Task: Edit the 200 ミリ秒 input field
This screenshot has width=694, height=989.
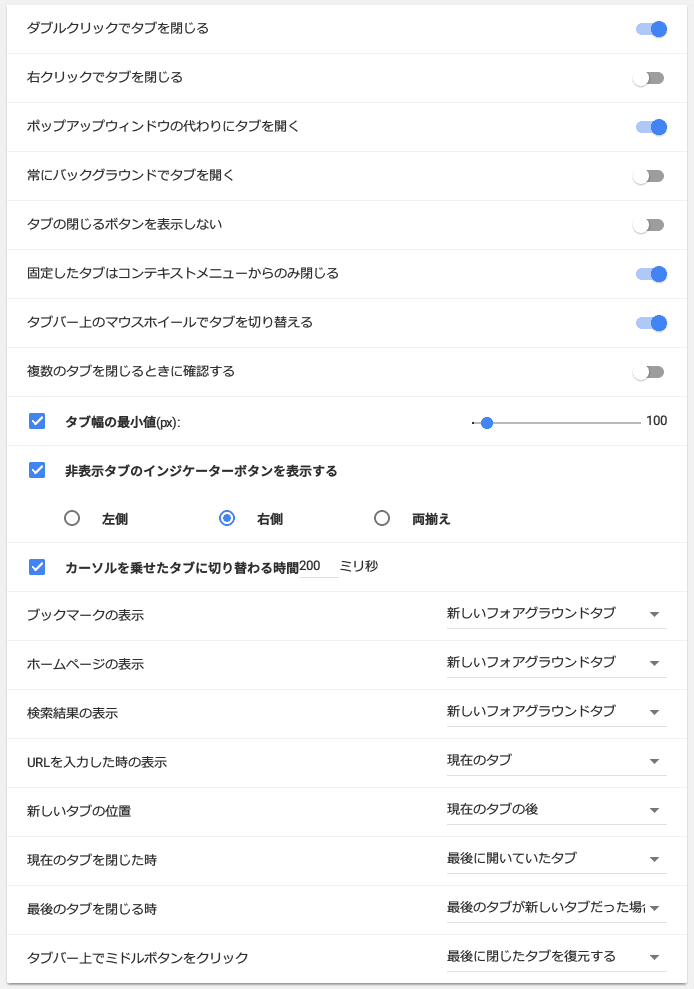Action: [x=317, y=566]
